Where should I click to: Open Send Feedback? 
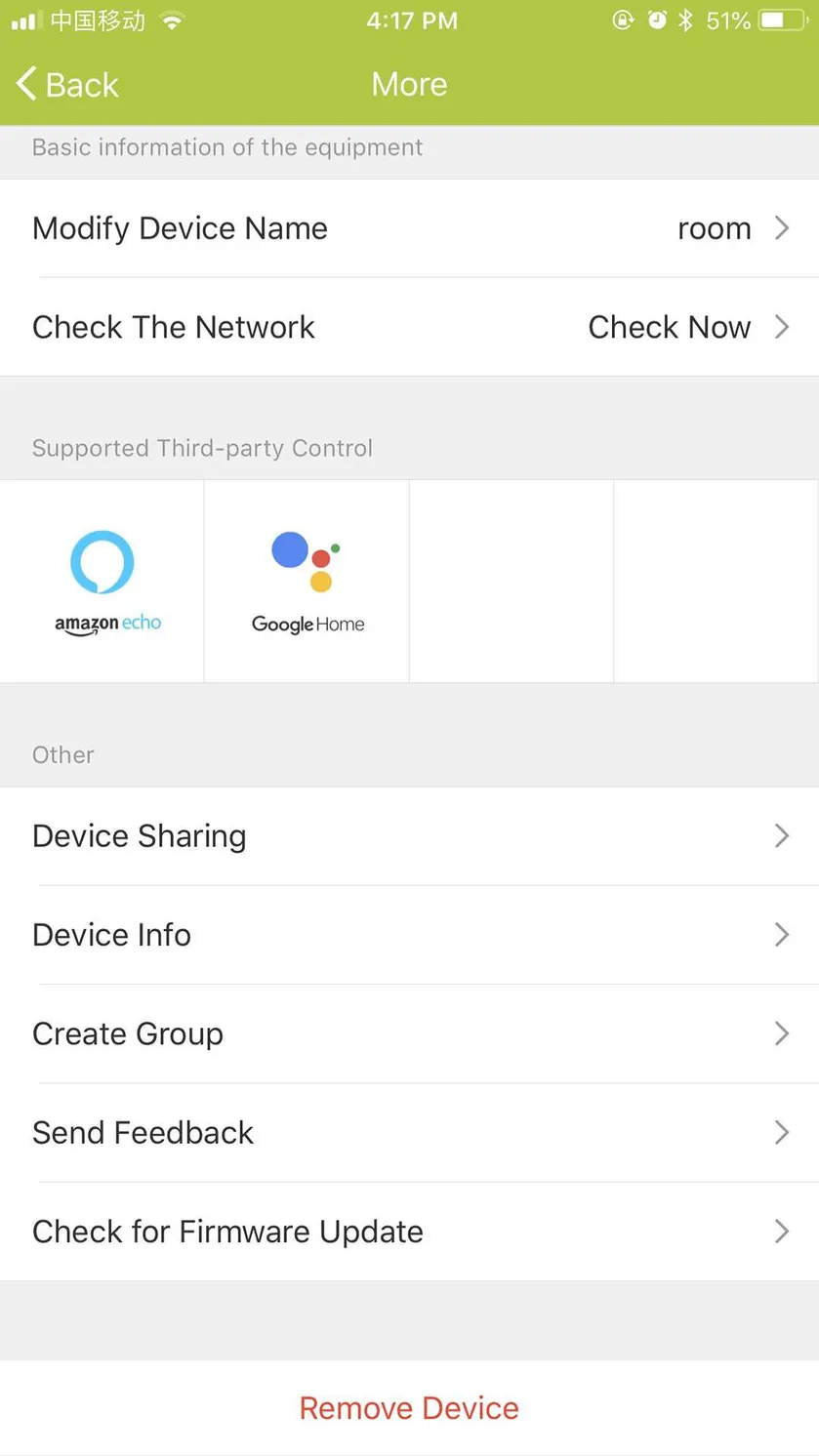coord(409,1133)
